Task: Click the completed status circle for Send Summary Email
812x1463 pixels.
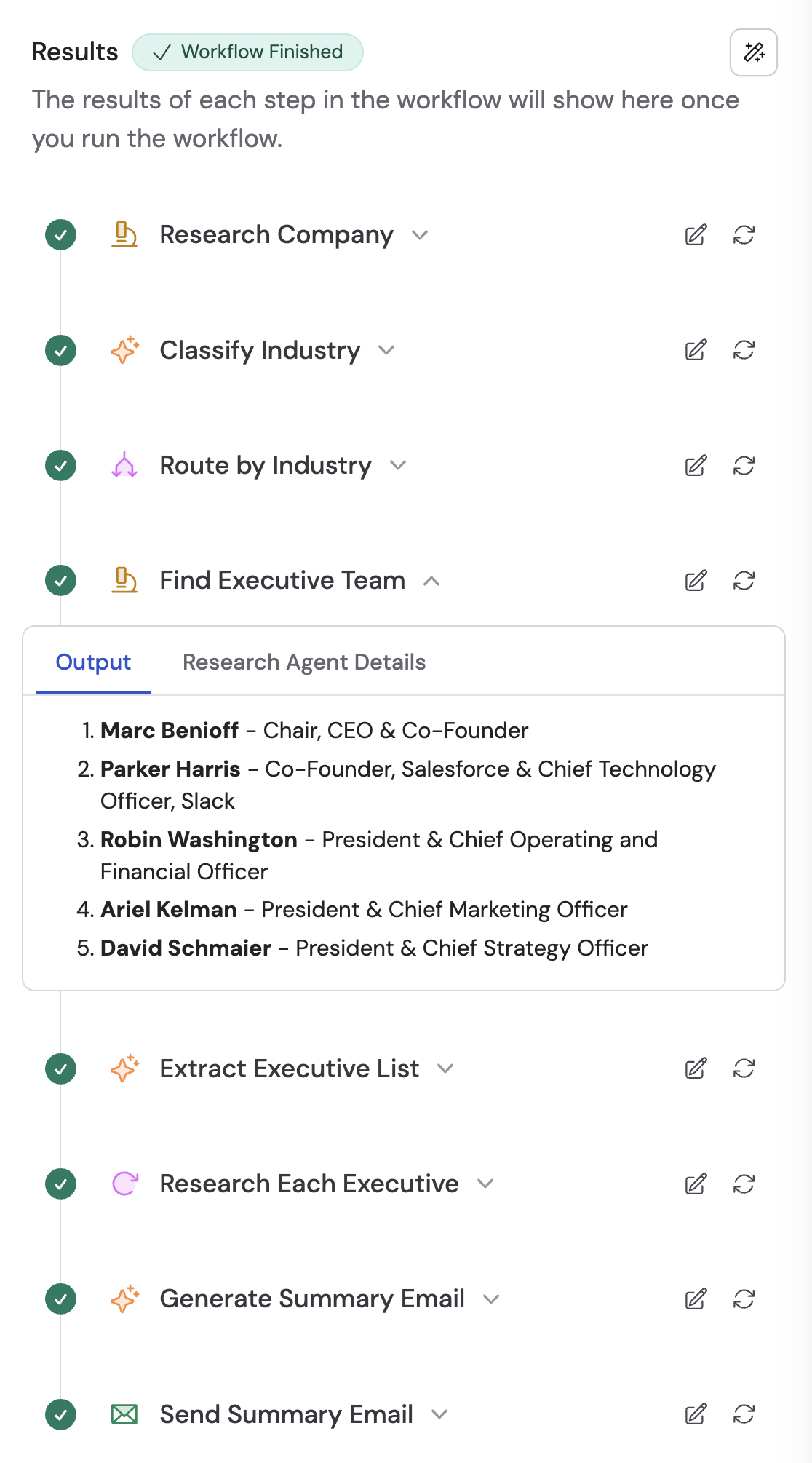Action: pyautogui.click(x=60, y=1414)
